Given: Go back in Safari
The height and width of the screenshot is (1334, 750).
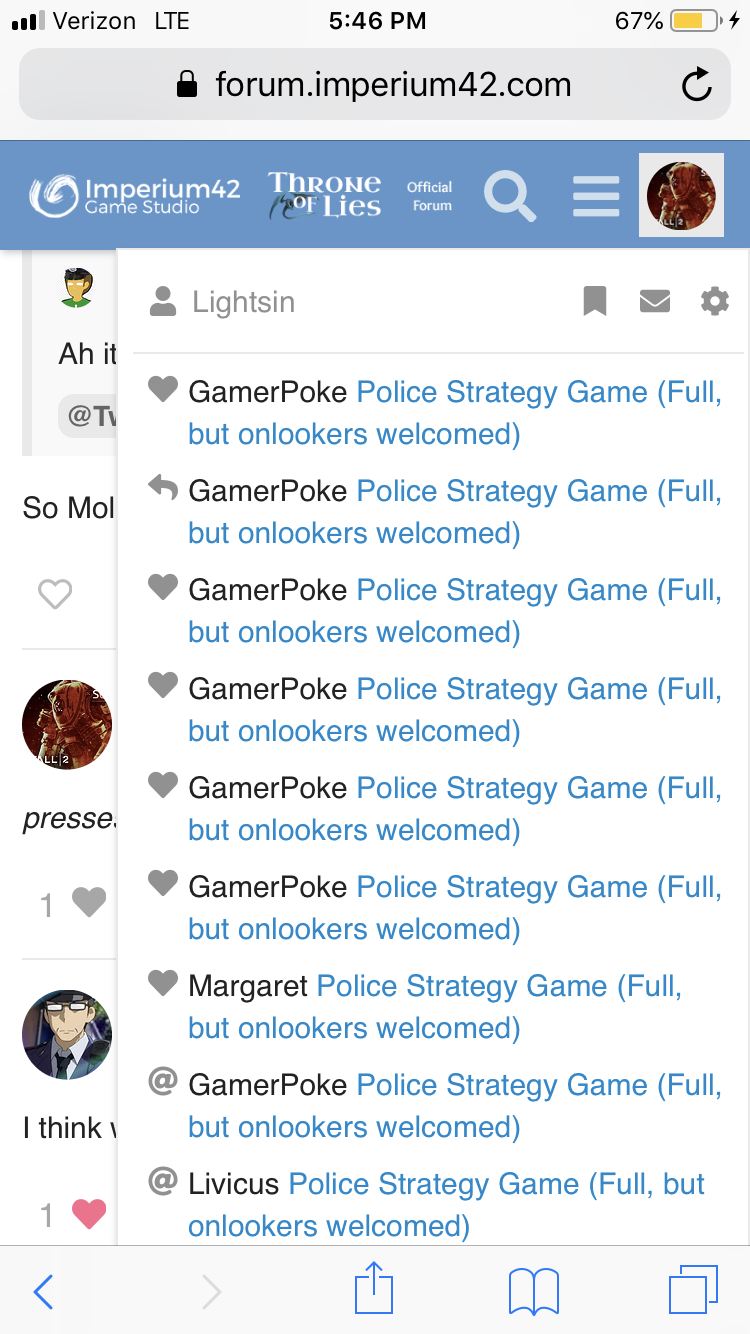Looking at the screenshot, I should click(43, 1292).
